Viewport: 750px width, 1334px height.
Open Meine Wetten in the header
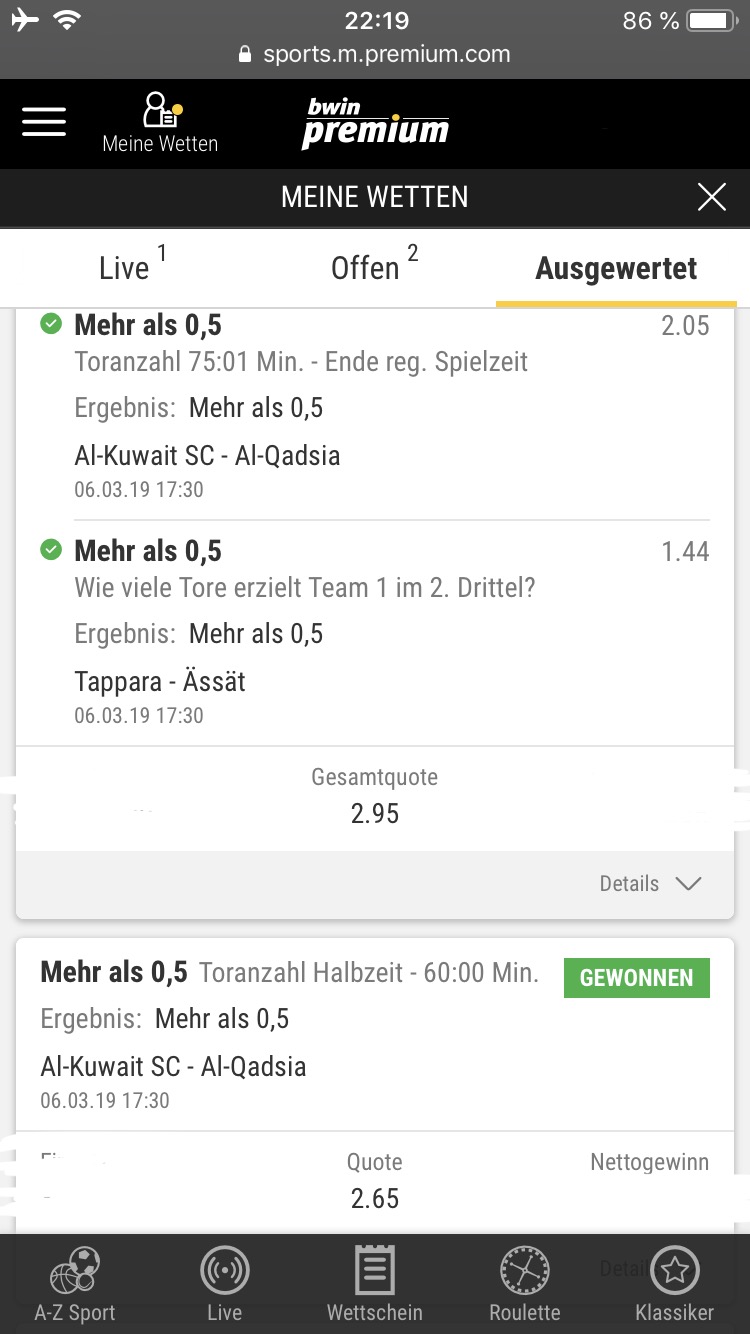[160, 124]
